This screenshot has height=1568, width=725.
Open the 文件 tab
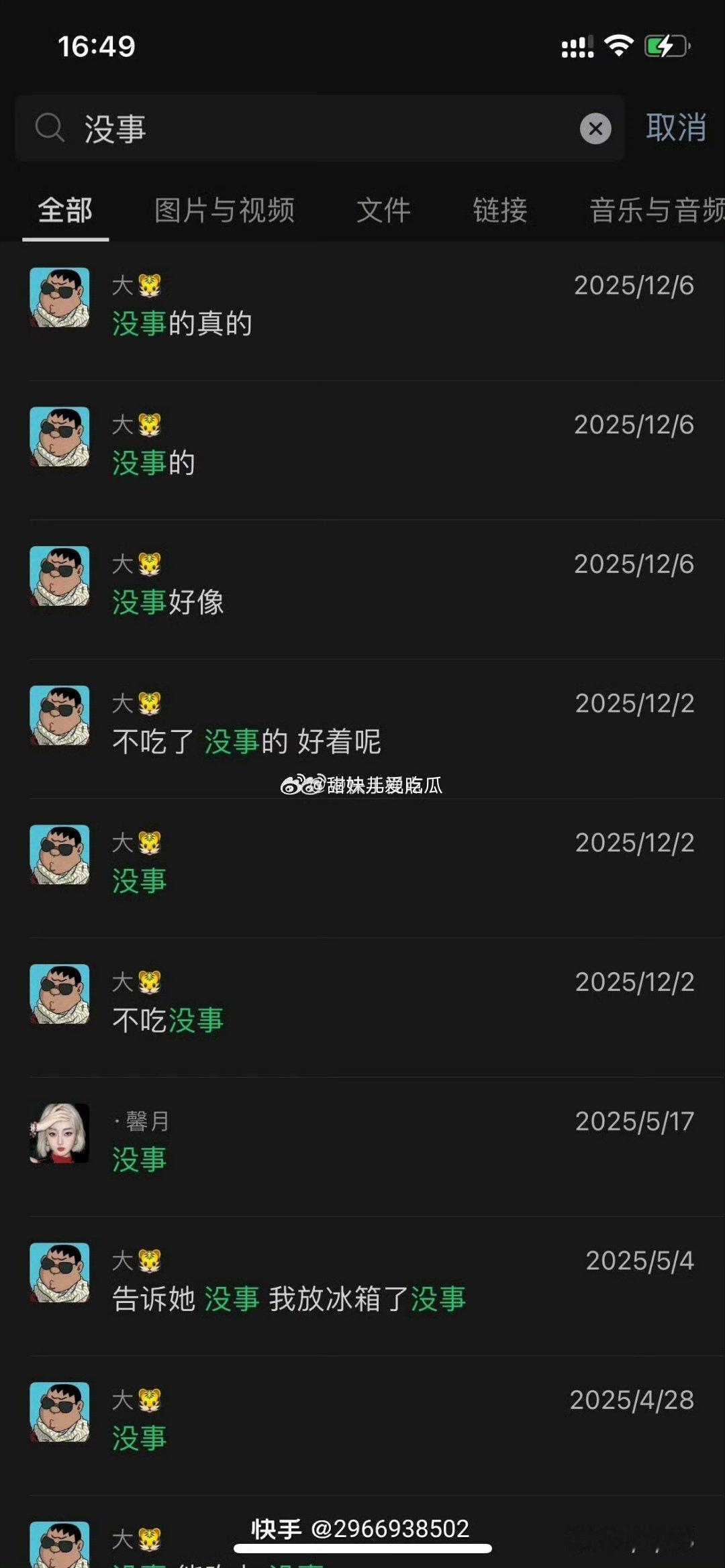click(x=384, y=210)
